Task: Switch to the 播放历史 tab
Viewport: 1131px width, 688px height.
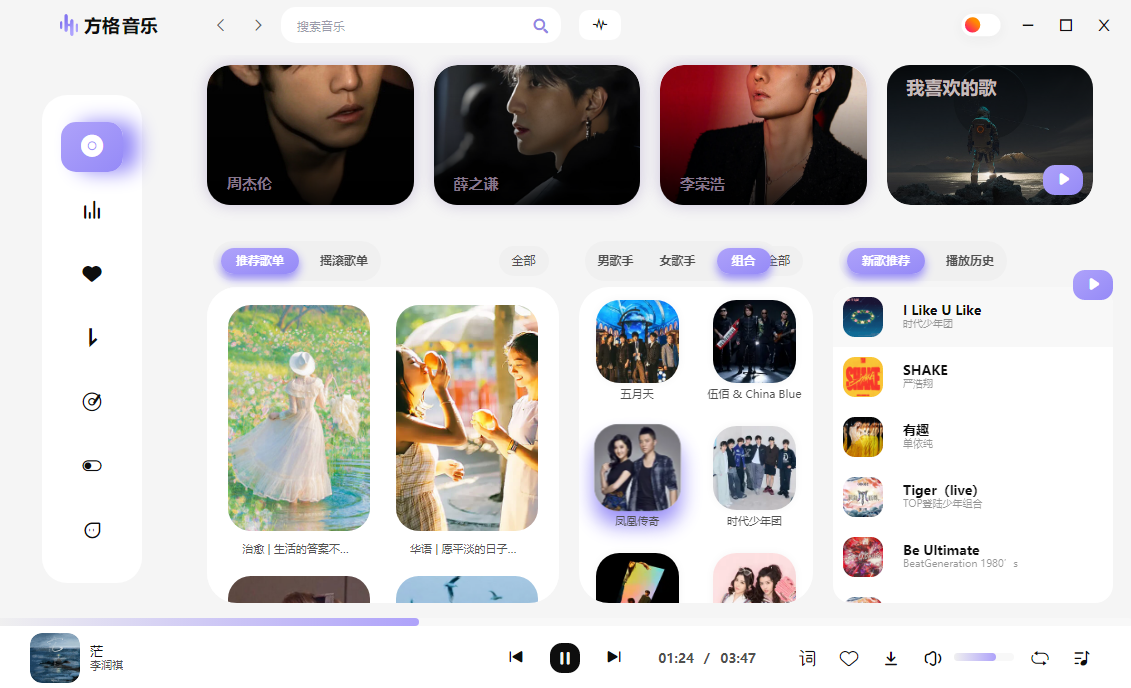Action: 969,261
